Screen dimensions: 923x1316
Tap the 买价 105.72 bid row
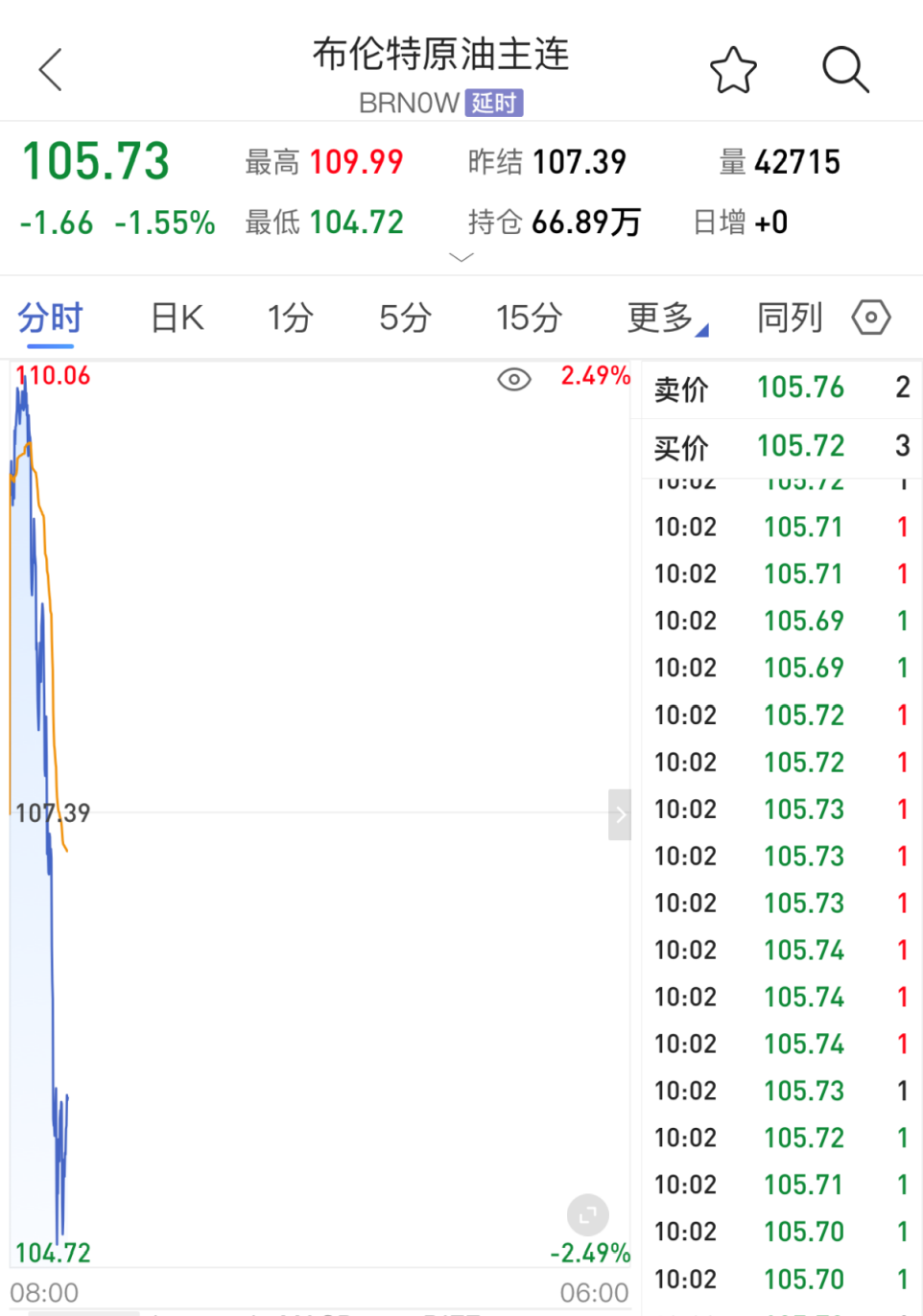[x=779, y=447]
